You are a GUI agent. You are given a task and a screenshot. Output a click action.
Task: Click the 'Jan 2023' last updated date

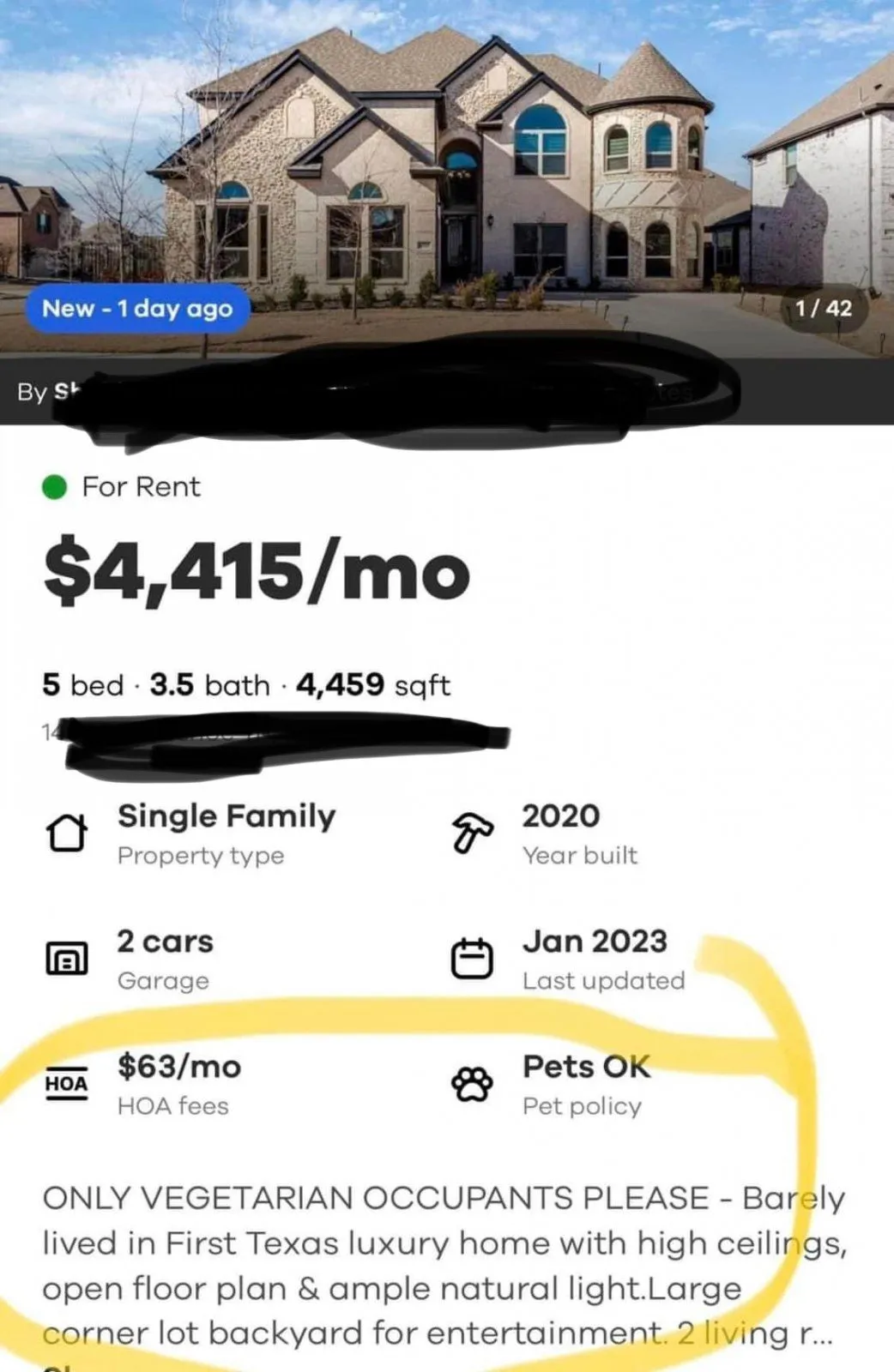[x=595, y=941]
